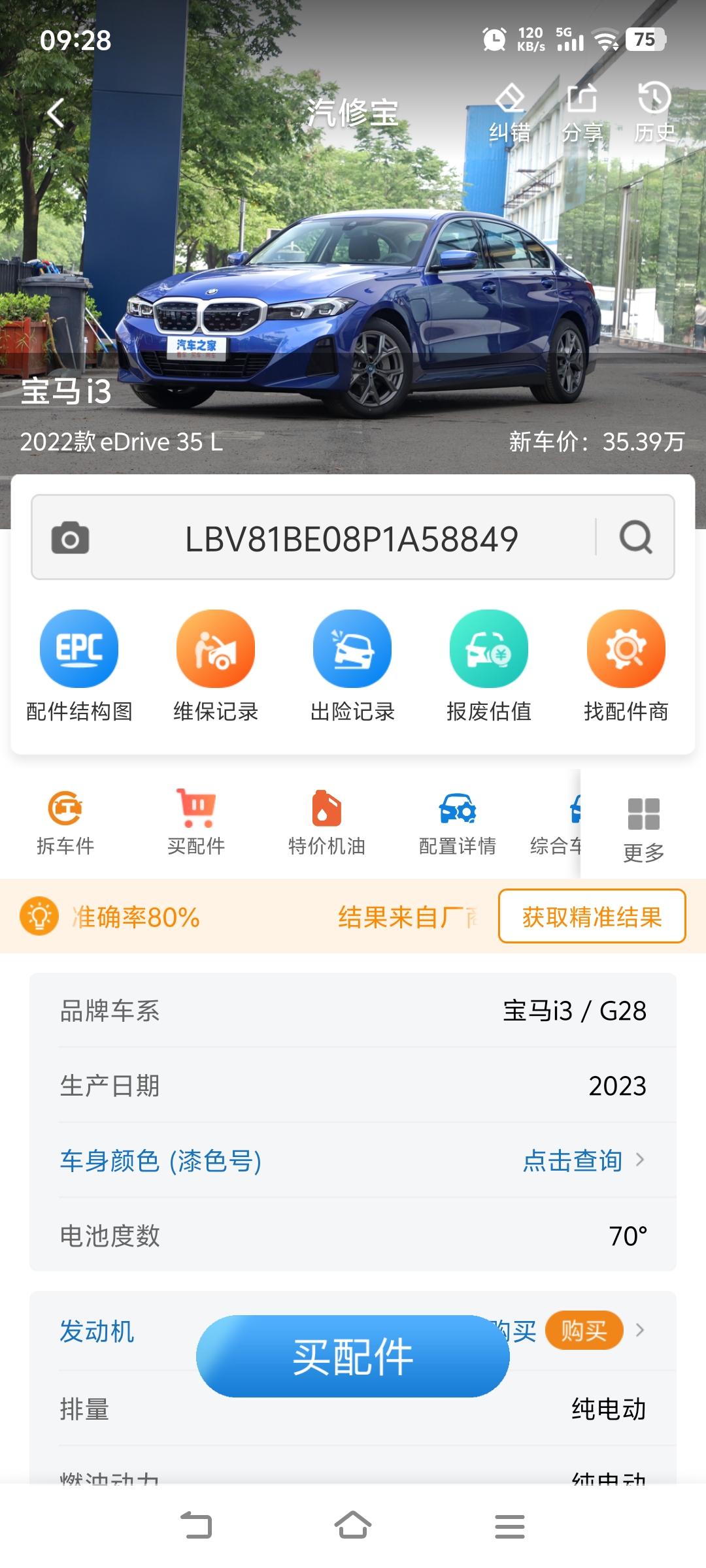Tap the big blue 买配件 button
This screenshot has height=1568, width=706.
pos(351,1356)
